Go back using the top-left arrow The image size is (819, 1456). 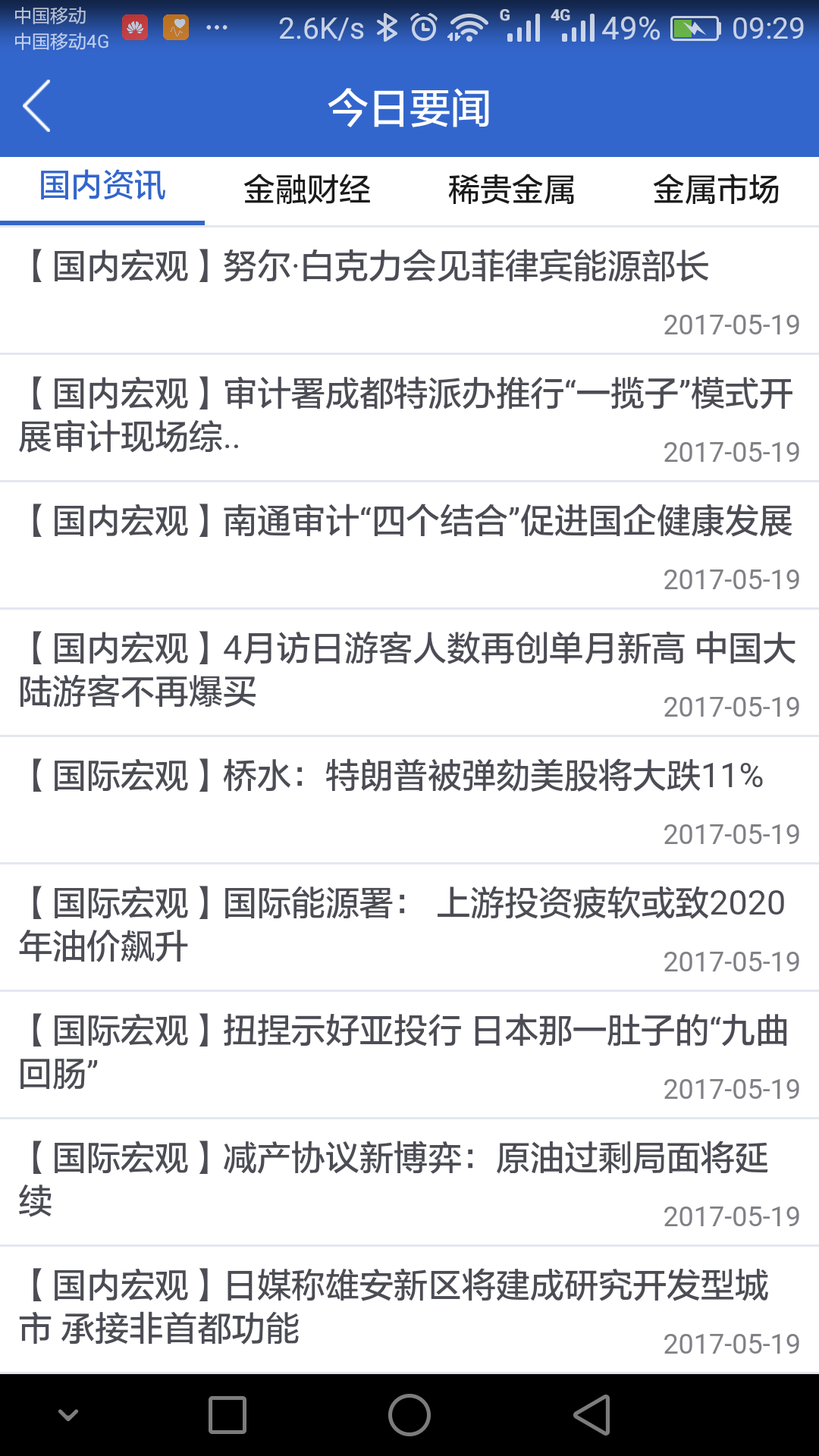point(36,106)
